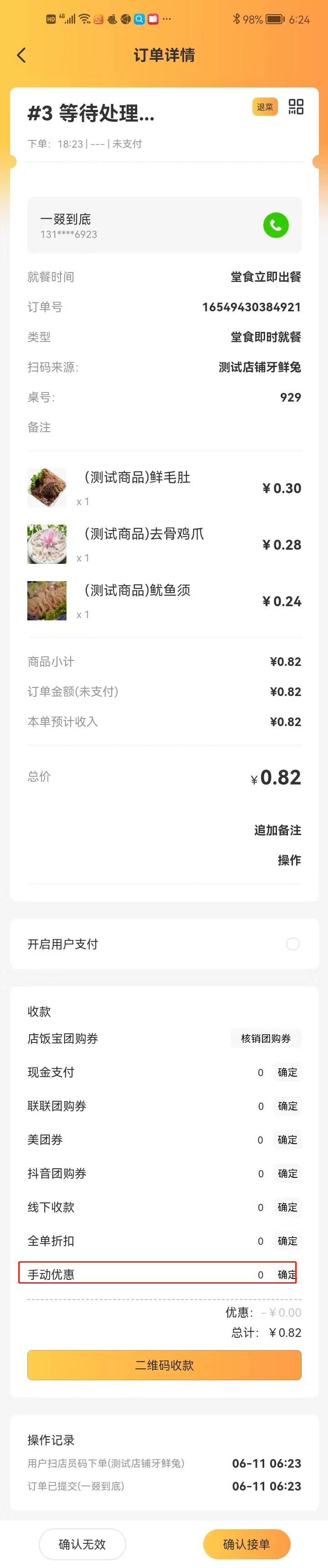Enable the 开启用户支付 option

point(293,944)
